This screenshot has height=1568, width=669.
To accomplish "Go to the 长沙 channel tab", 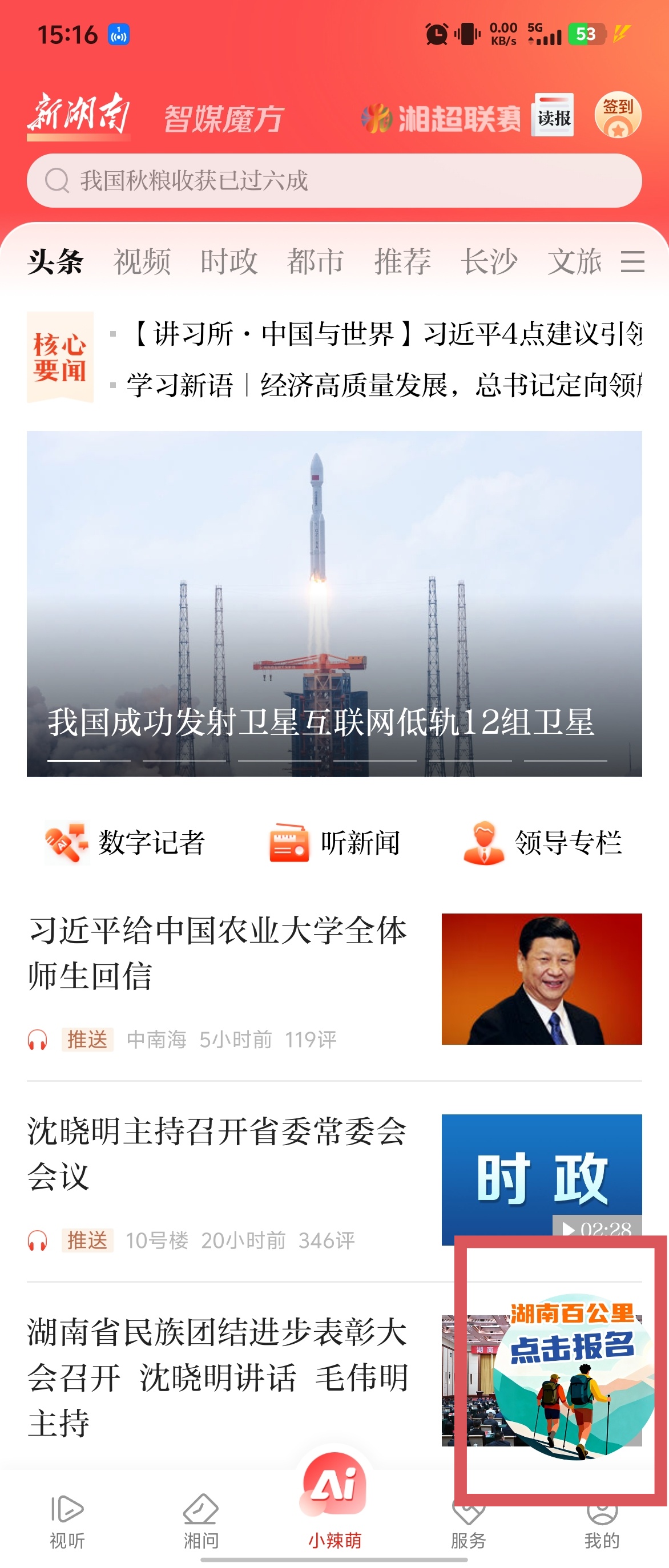I will 489,262.
